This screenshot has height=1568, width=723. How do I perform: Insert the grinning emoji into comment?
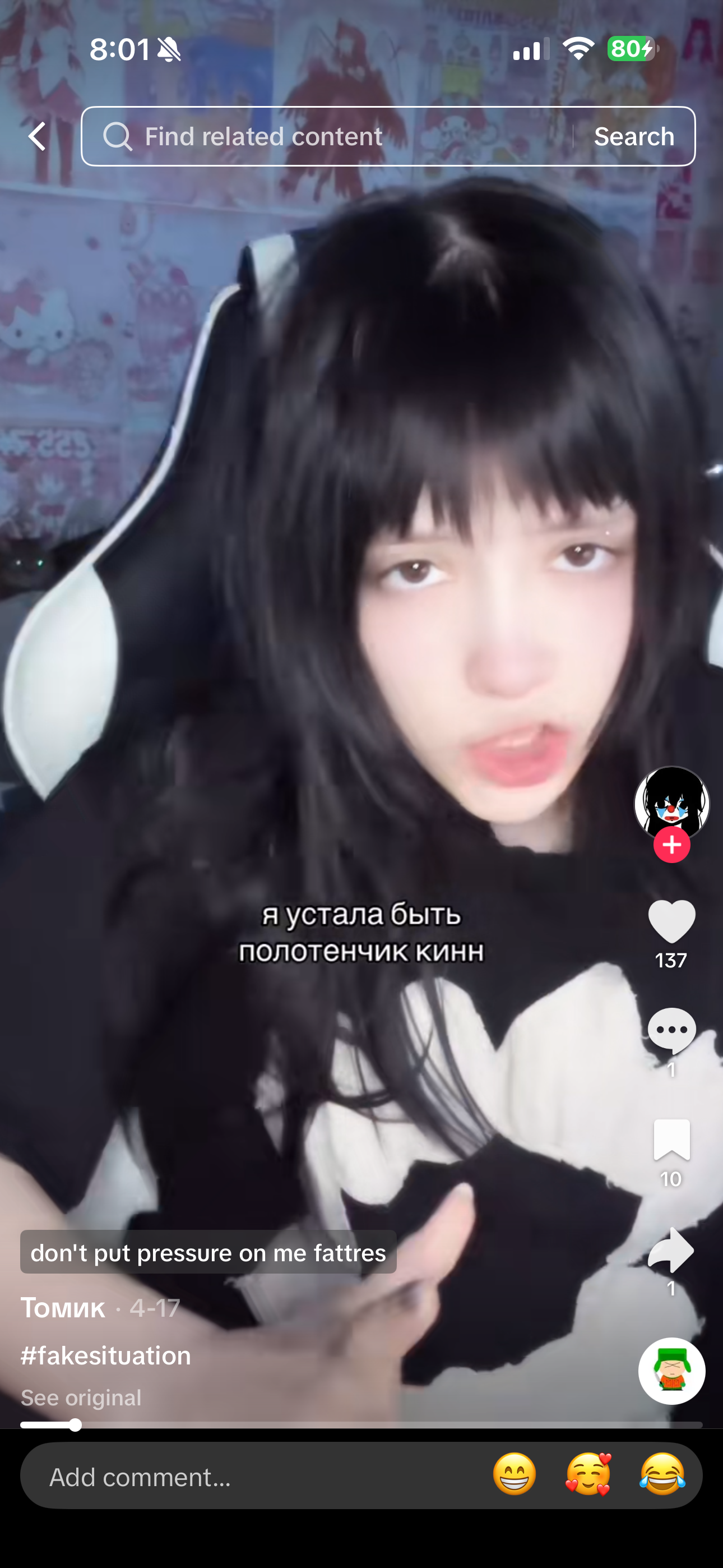(515, 1474)
